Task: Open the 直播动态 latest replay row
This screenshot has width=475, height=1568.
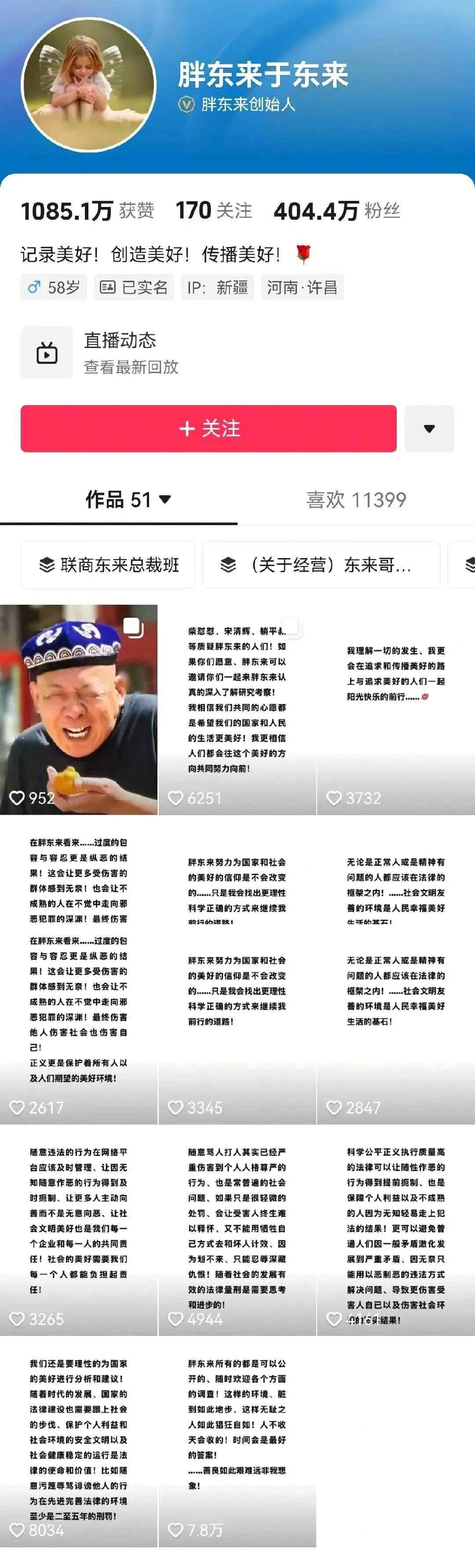Action: pos(131,353)
